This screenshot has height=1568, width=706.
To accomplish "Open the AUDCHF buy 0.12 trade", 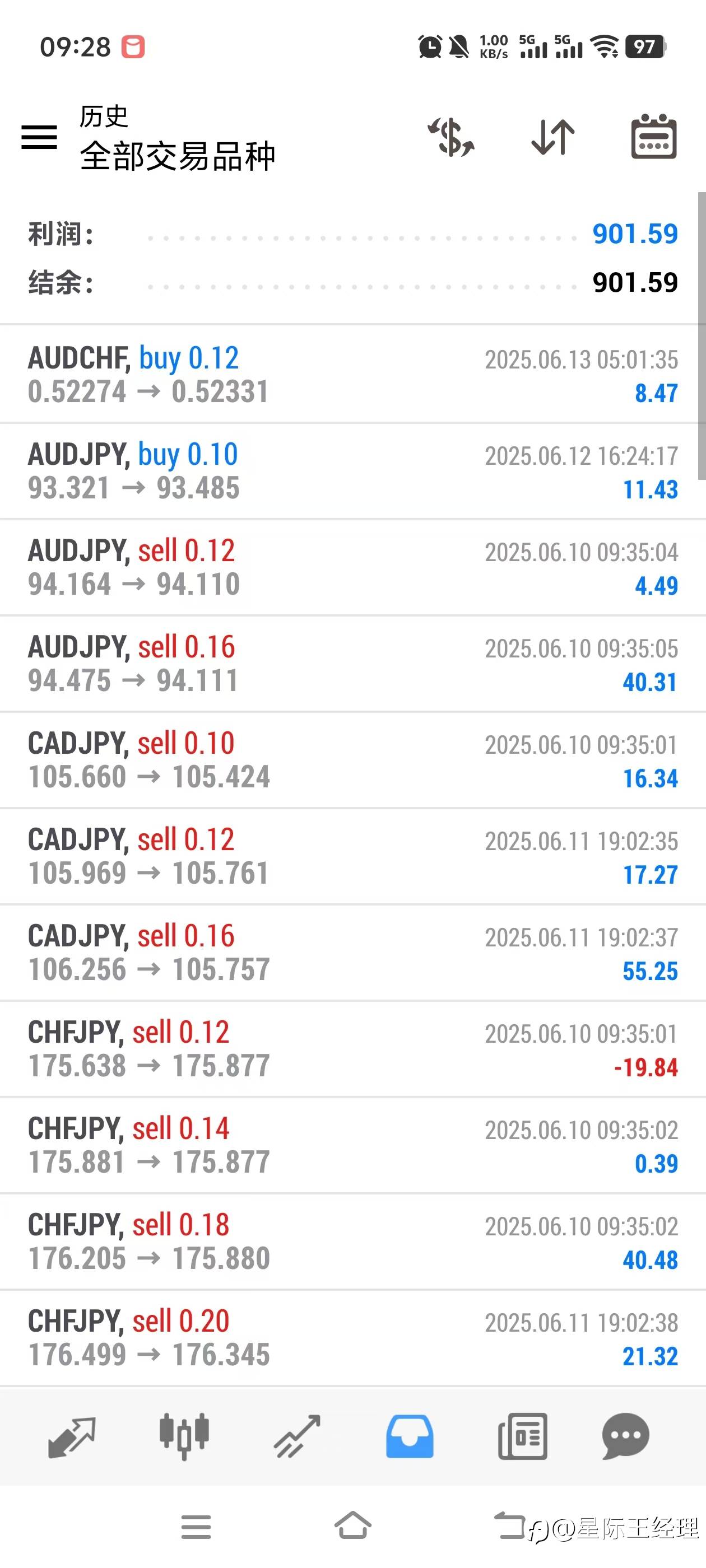I will click(x=352, y=374).
